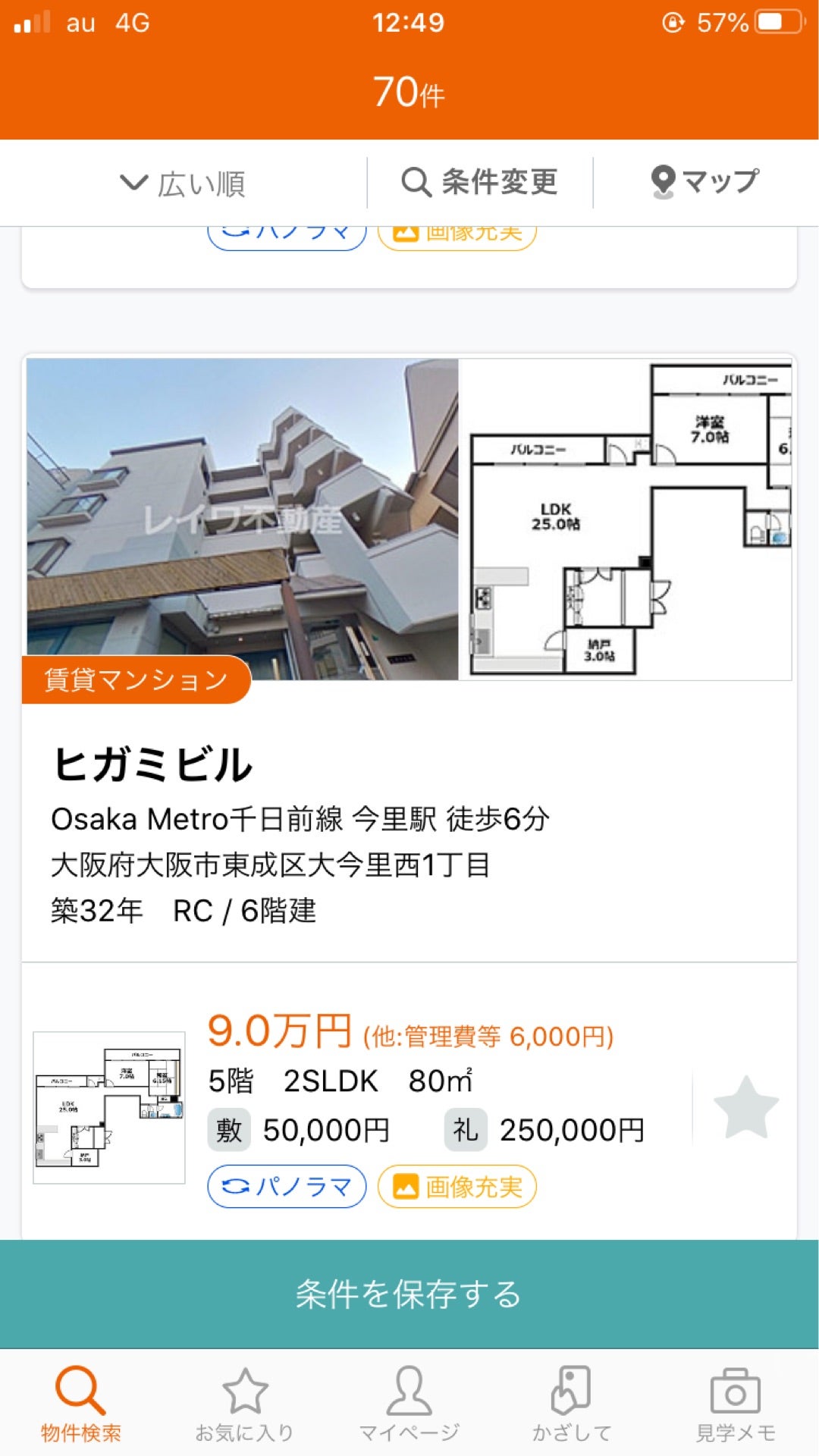Save search with 条件を保存する button
This screenshot has height=1456, width=819.
coord(409,1294)
